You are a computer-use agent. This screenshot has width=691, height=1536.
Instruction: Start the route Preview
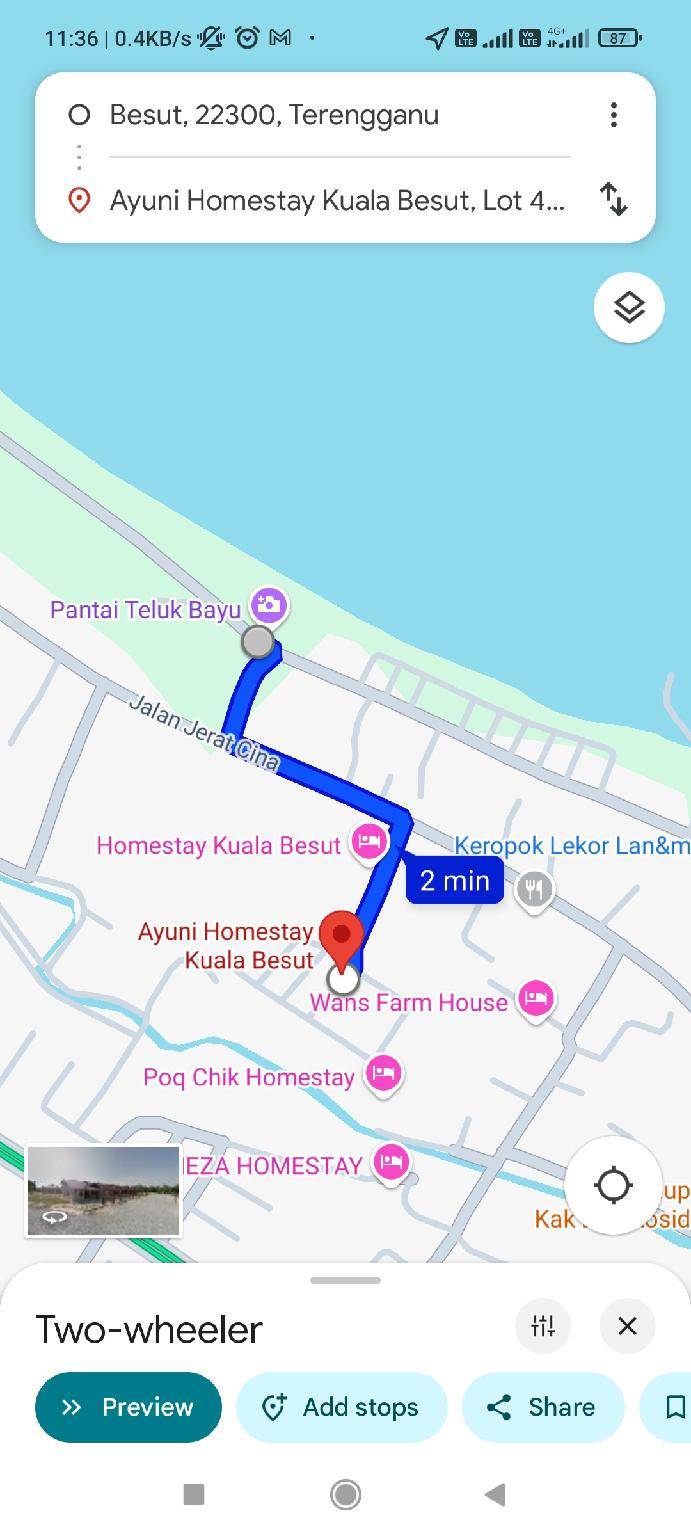(128, 1407)
